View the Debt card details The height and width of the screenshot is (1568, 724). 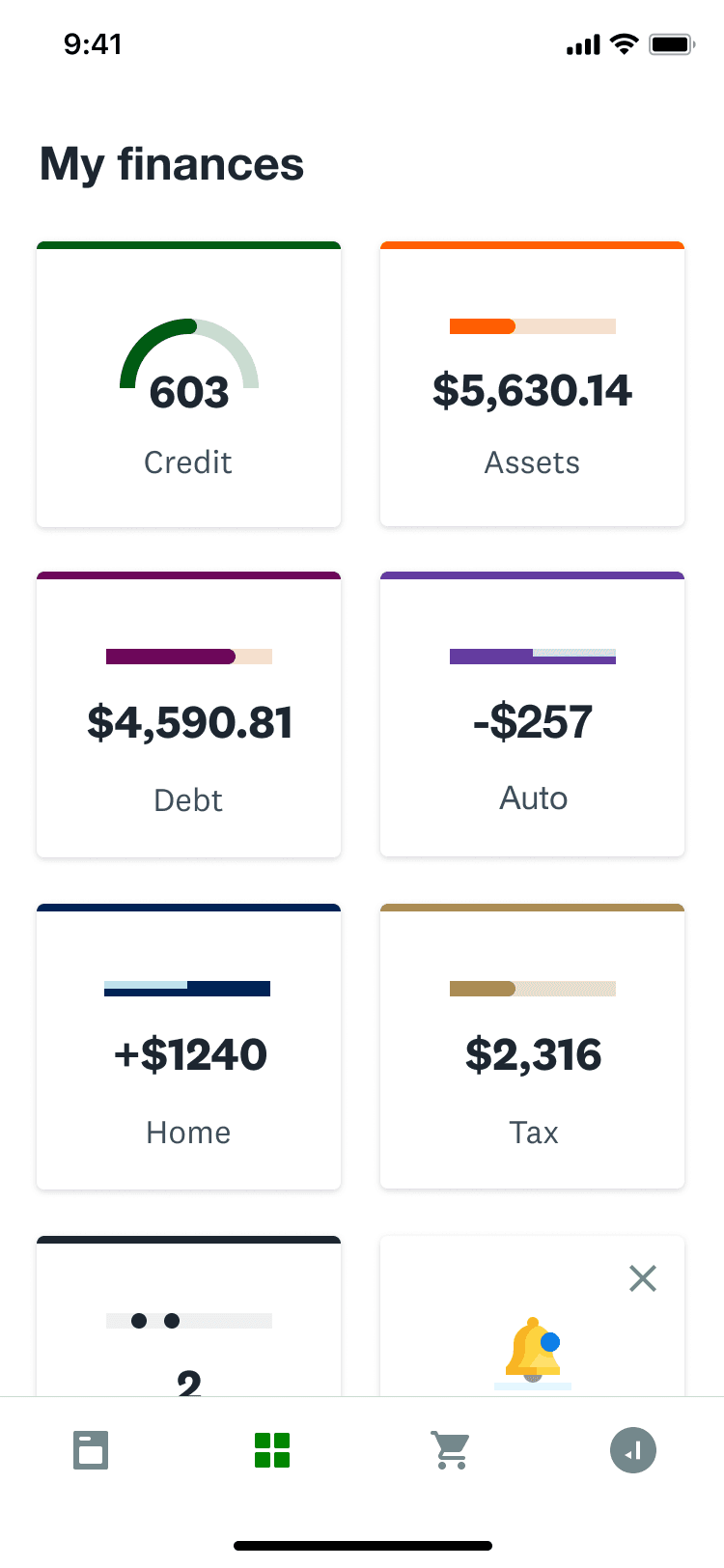pyautogui.click(x=188, y=714)
